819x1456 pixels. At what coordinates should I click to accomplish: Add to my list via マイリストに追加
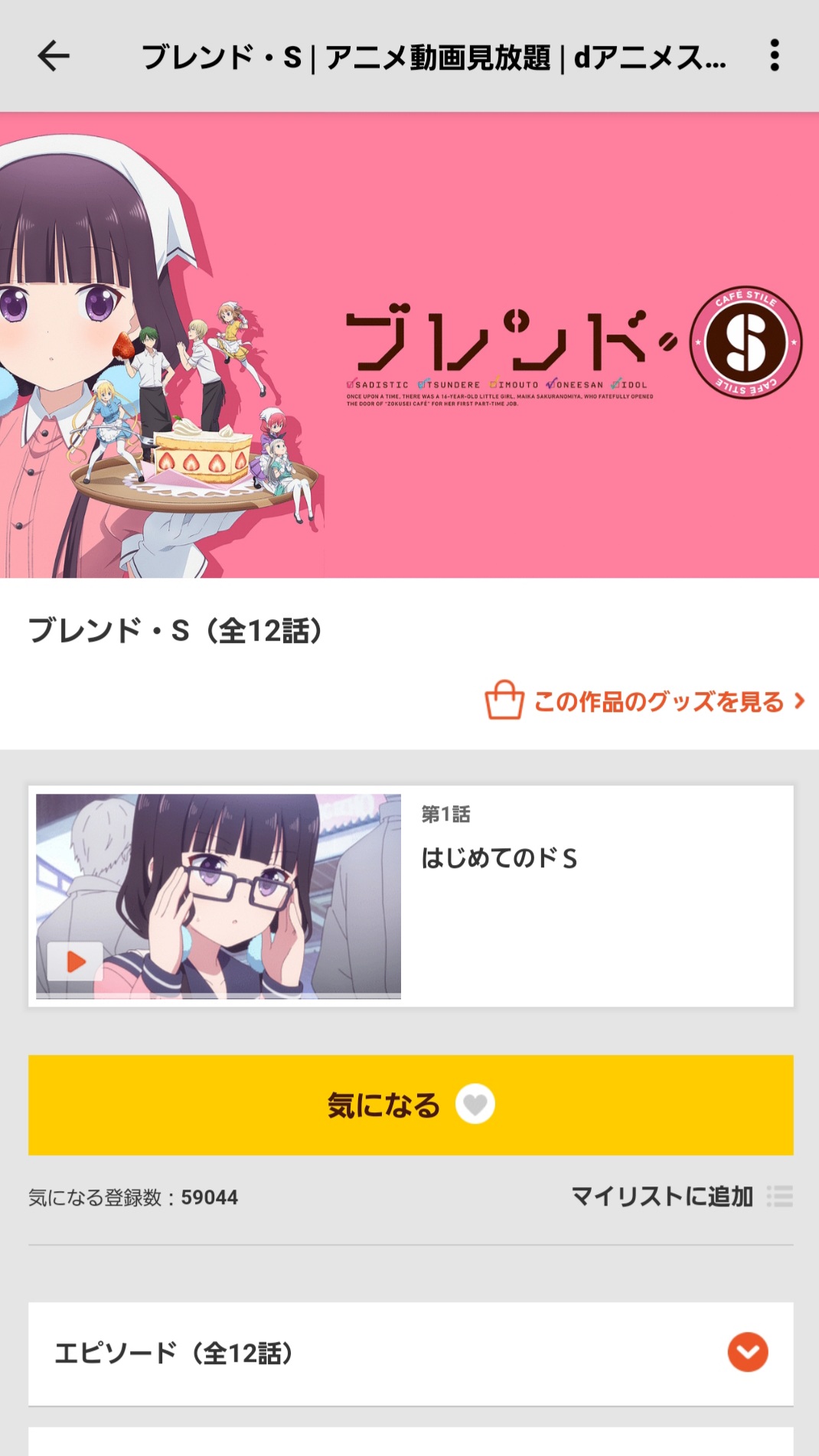click(681, 1196)
